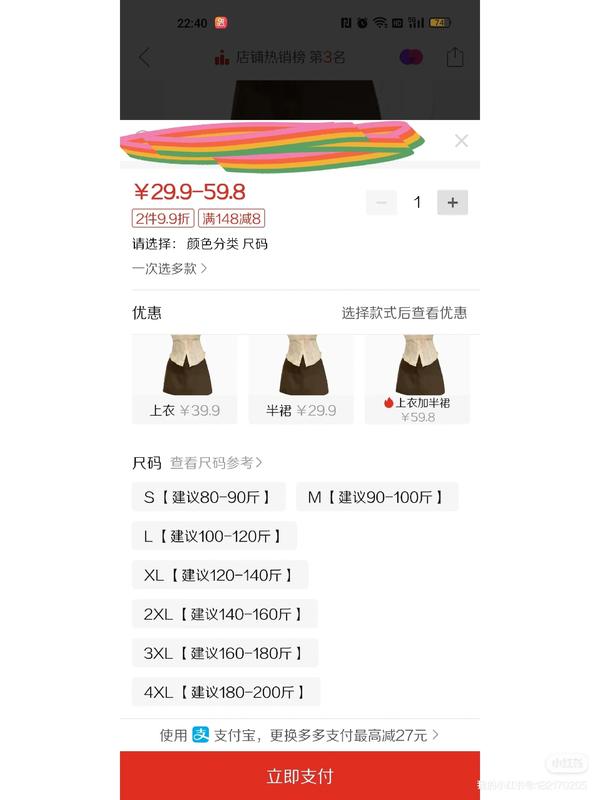Open 一次选多款 multi-select option

coord(170,268)
